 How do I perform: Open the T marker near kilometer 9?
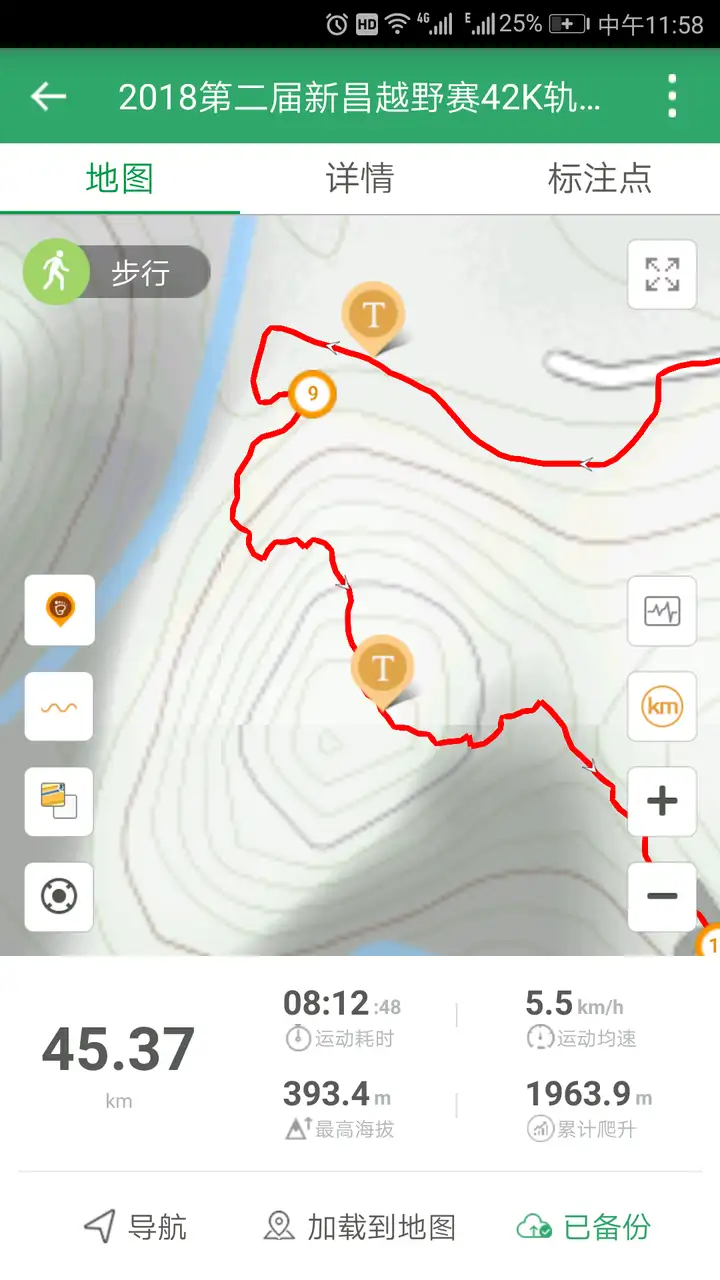tap(373, 315)
